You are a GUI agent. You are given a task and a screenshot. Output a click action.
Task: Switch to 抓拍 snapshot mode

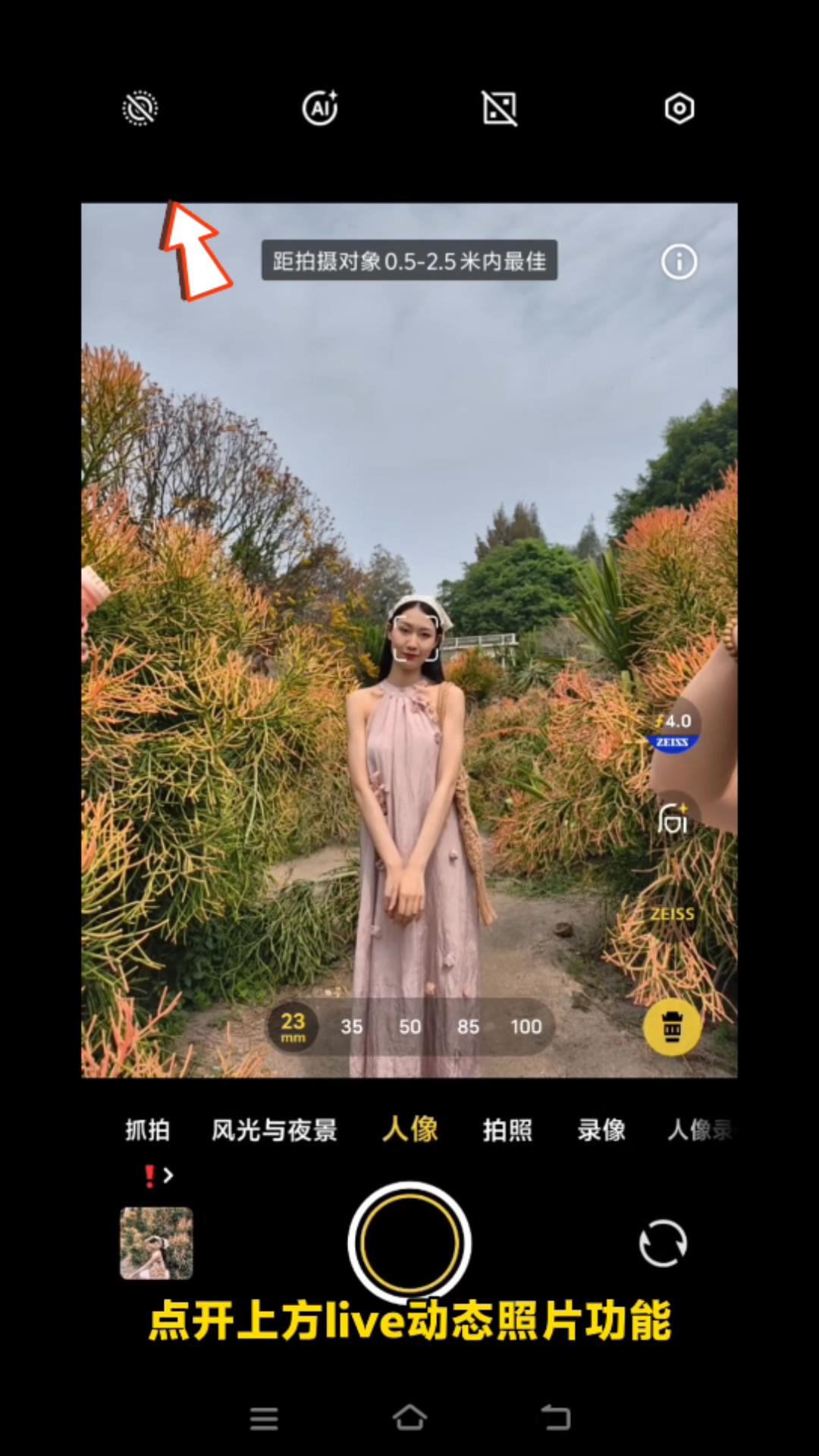tap(147, 1130)
